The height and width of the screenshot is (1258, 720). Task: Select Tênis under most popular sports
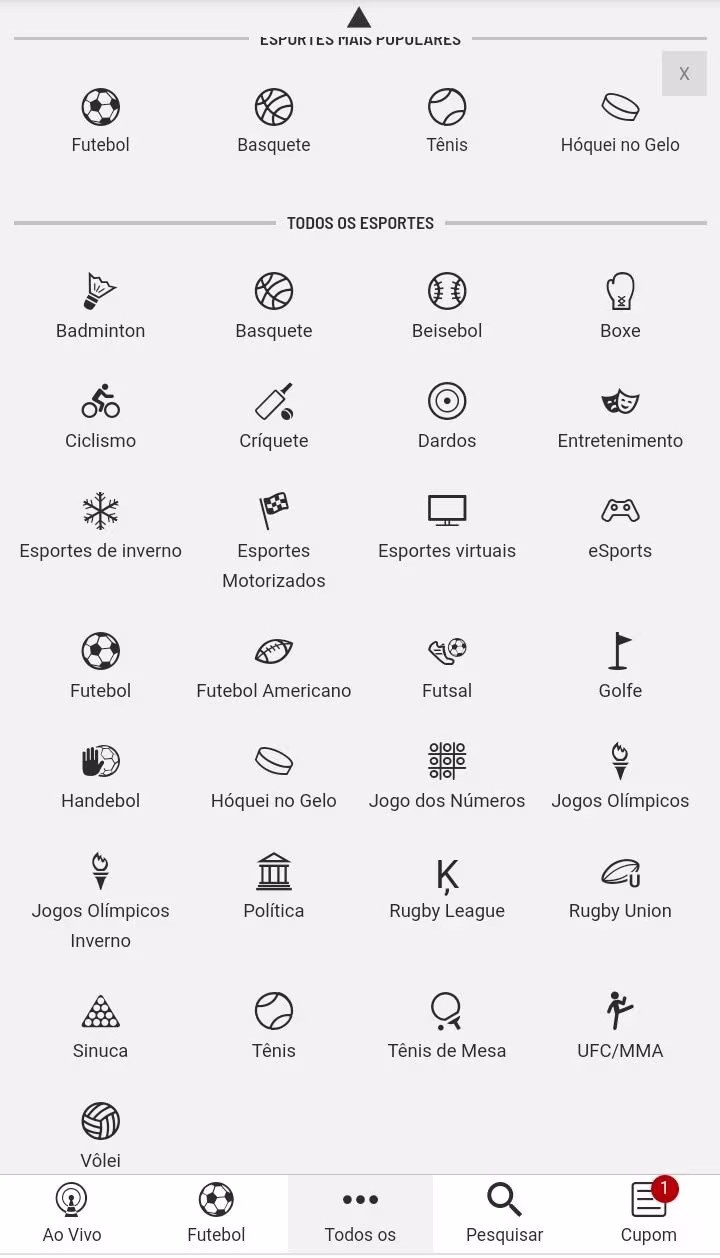pos(447,121)
